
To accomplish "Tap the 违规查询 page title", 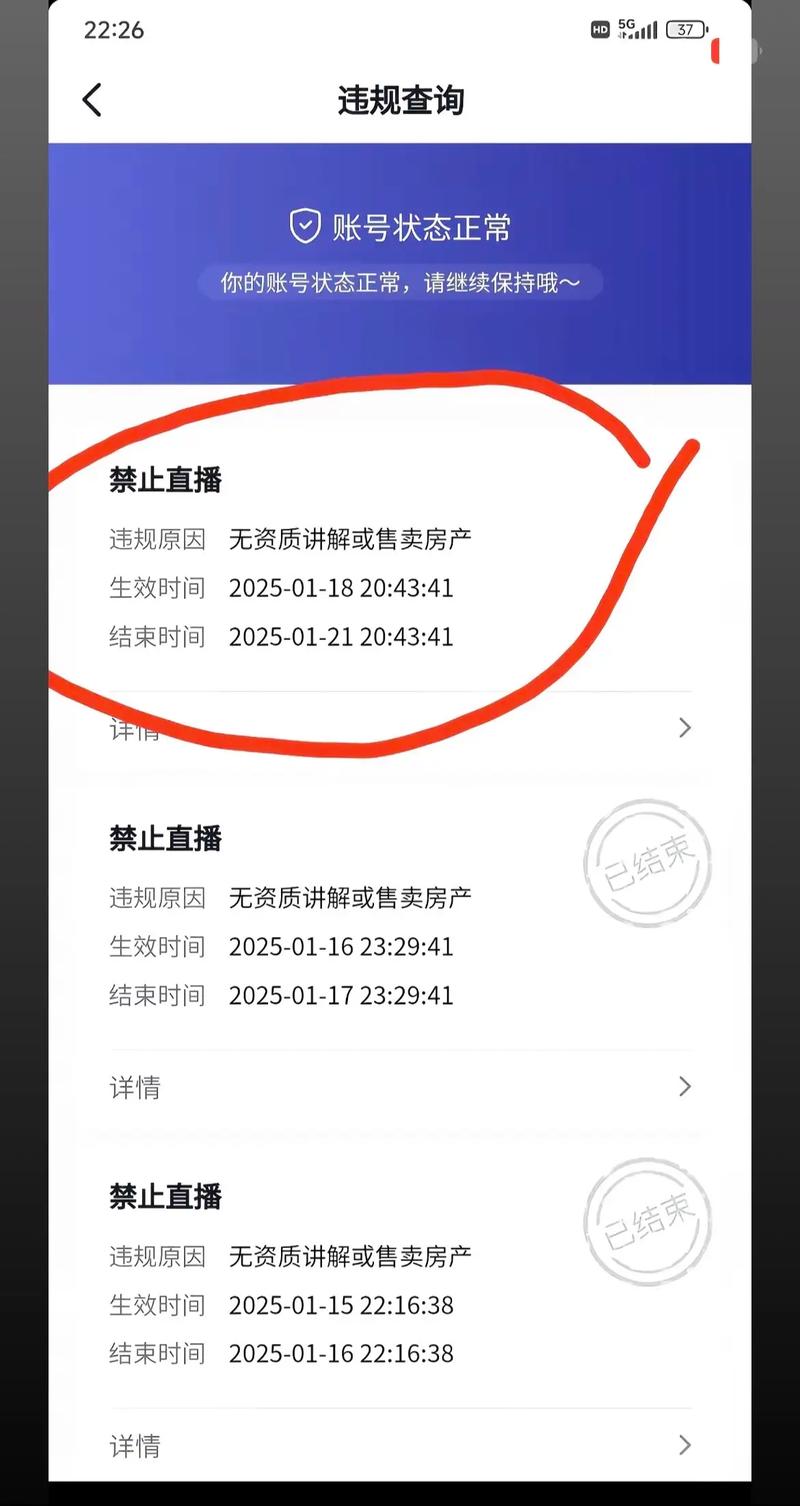I will tap(399, 100).
